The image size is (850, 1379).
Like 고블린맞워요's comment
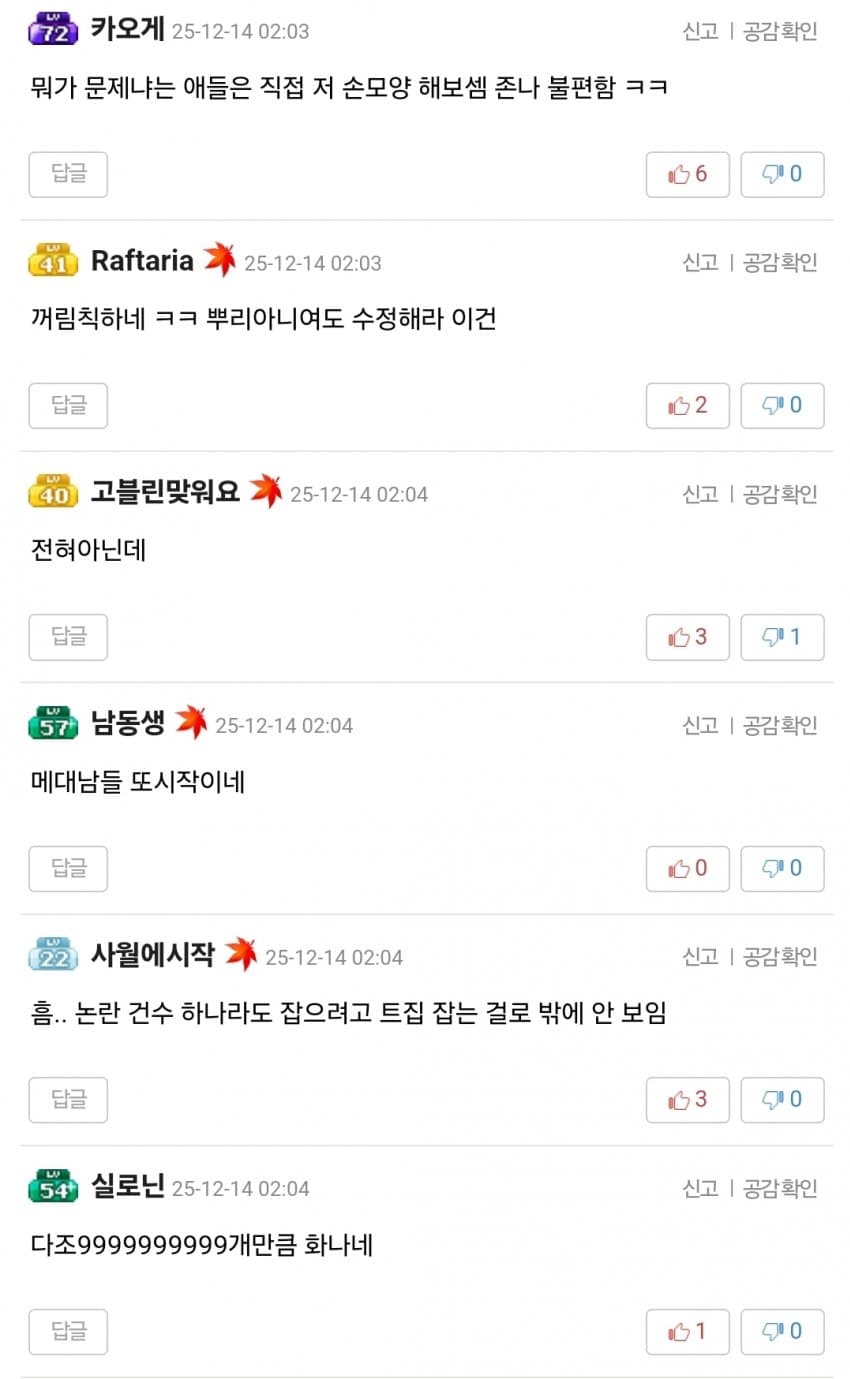pyautogui.click(x=687, y=637)
